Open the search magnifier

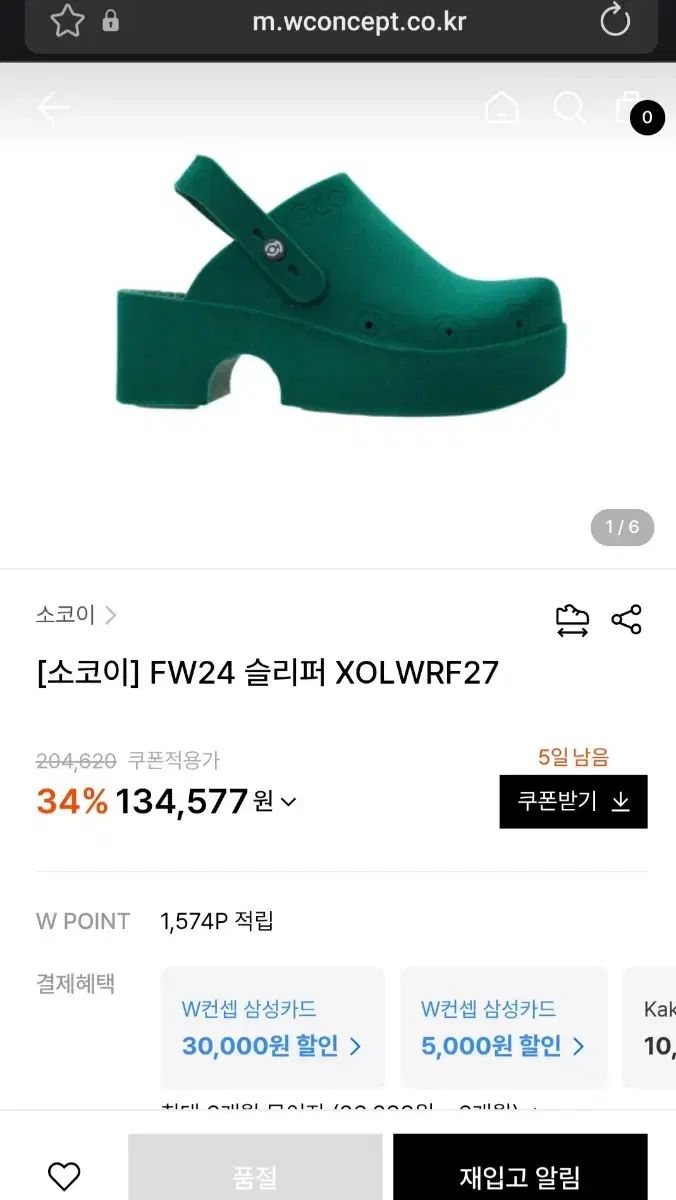coord(569,108)
